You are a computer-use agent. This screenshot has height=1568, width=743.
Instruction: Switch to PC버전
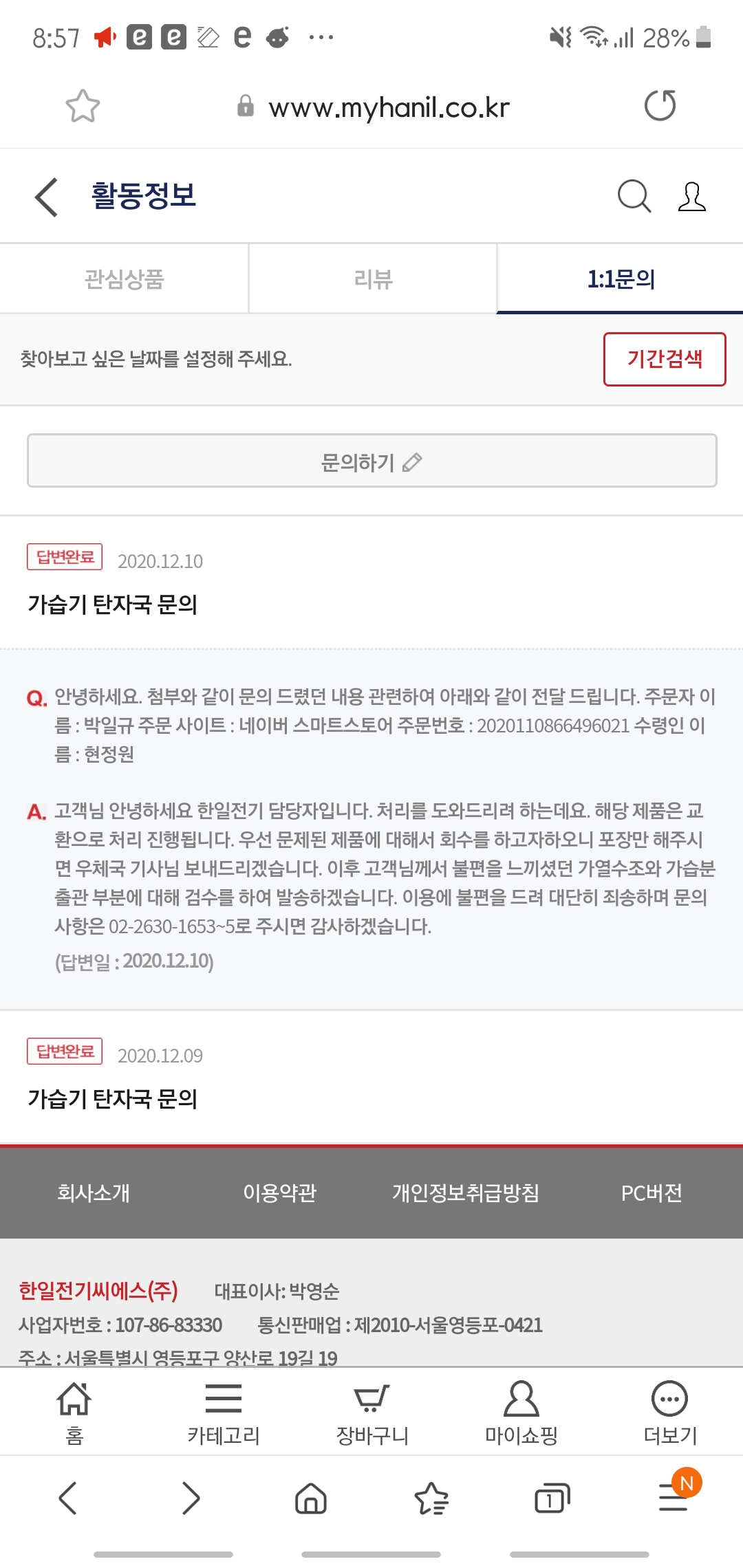pos(651,1193)
